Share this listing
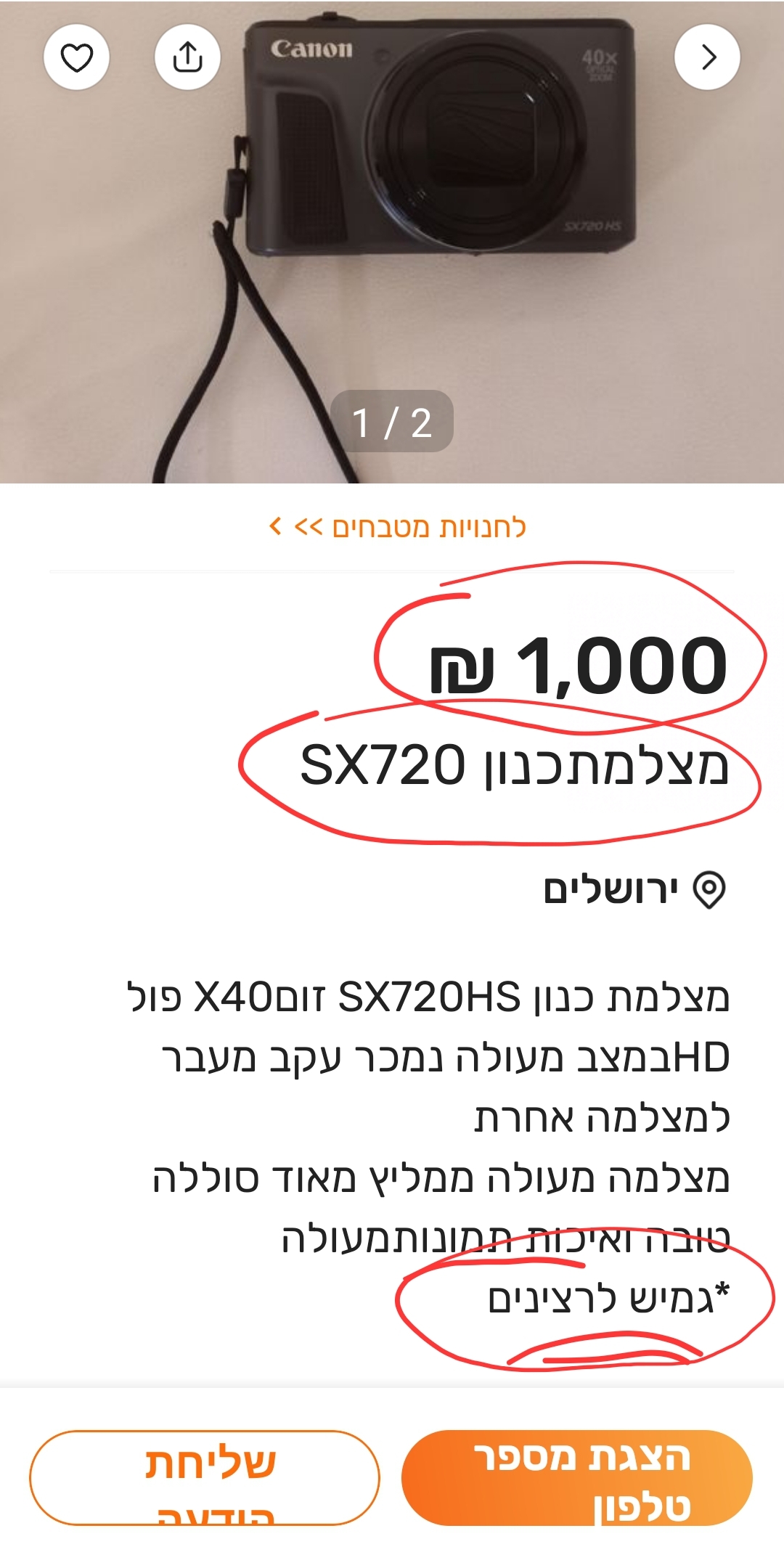This screenshot has width=784, height=1568. [187, 57]
